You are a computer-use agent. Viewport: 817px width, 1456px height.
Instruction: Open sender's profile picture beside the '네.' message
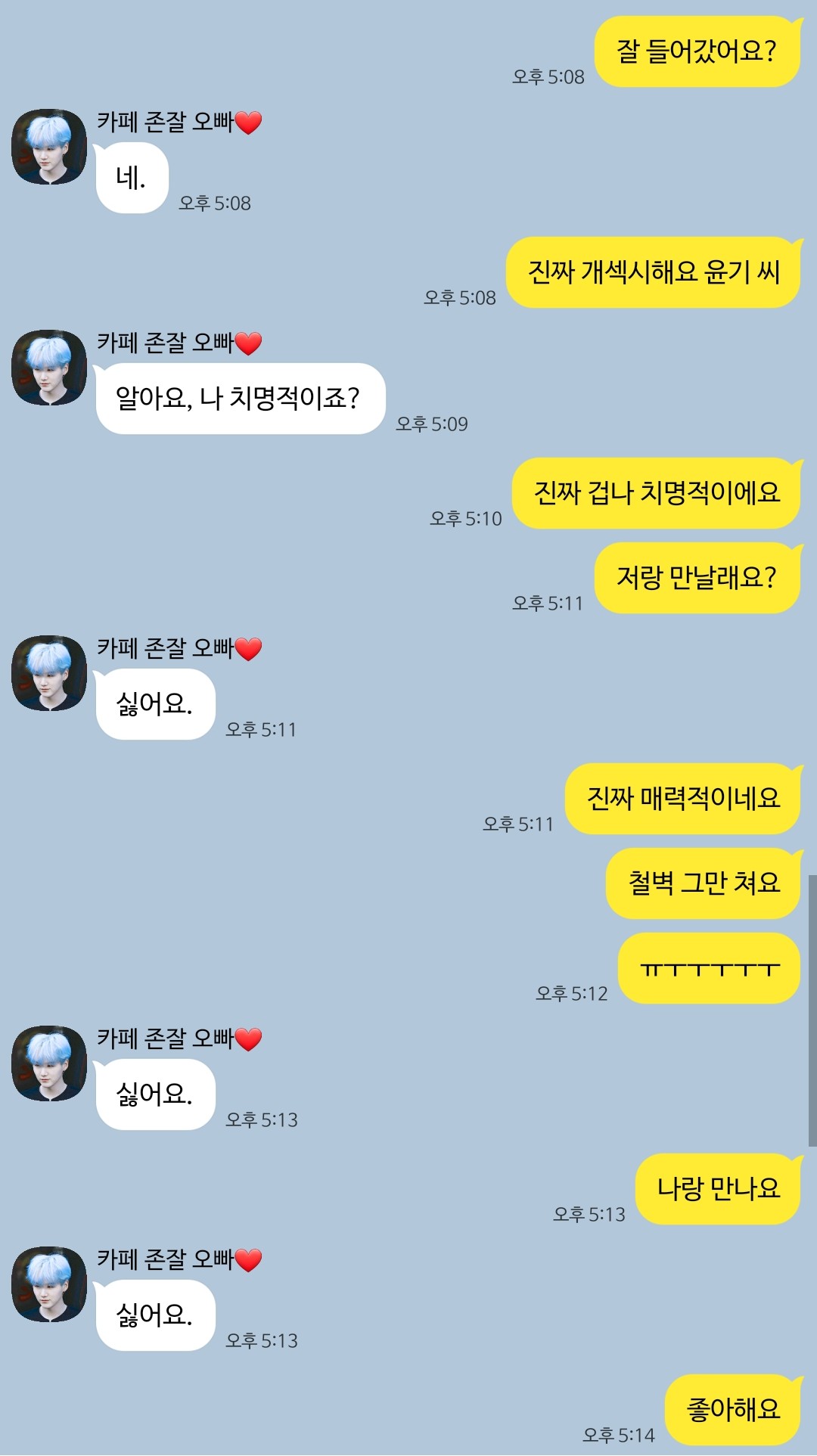tap(49, 147)
